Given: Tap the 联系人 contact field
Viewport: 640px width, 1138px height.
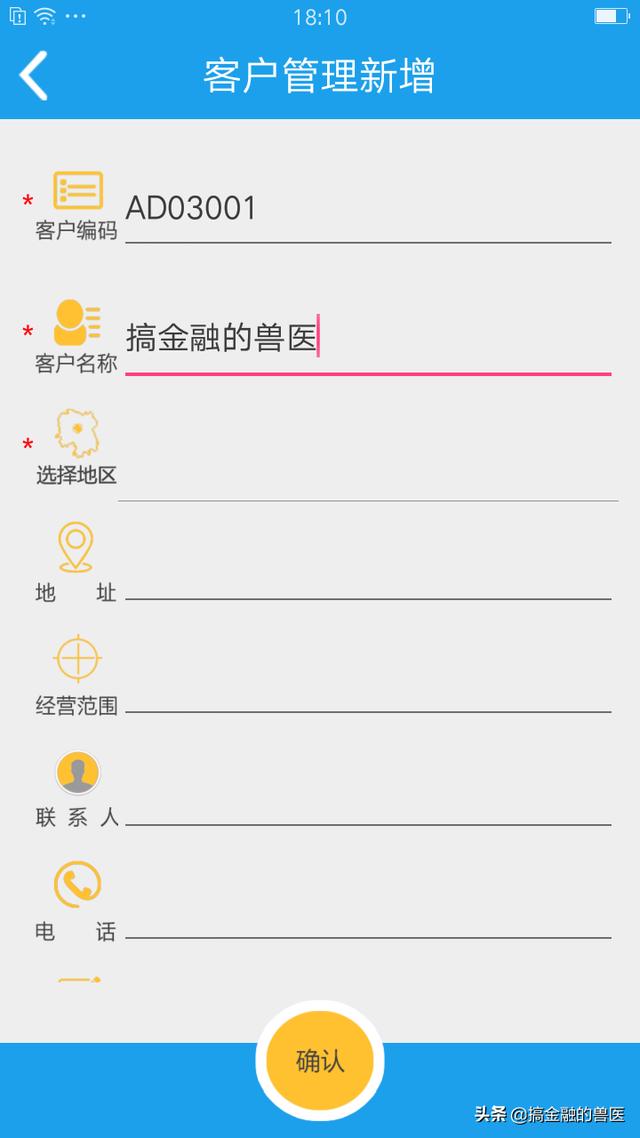Looking at the screenshot, I should coord(367,806).
